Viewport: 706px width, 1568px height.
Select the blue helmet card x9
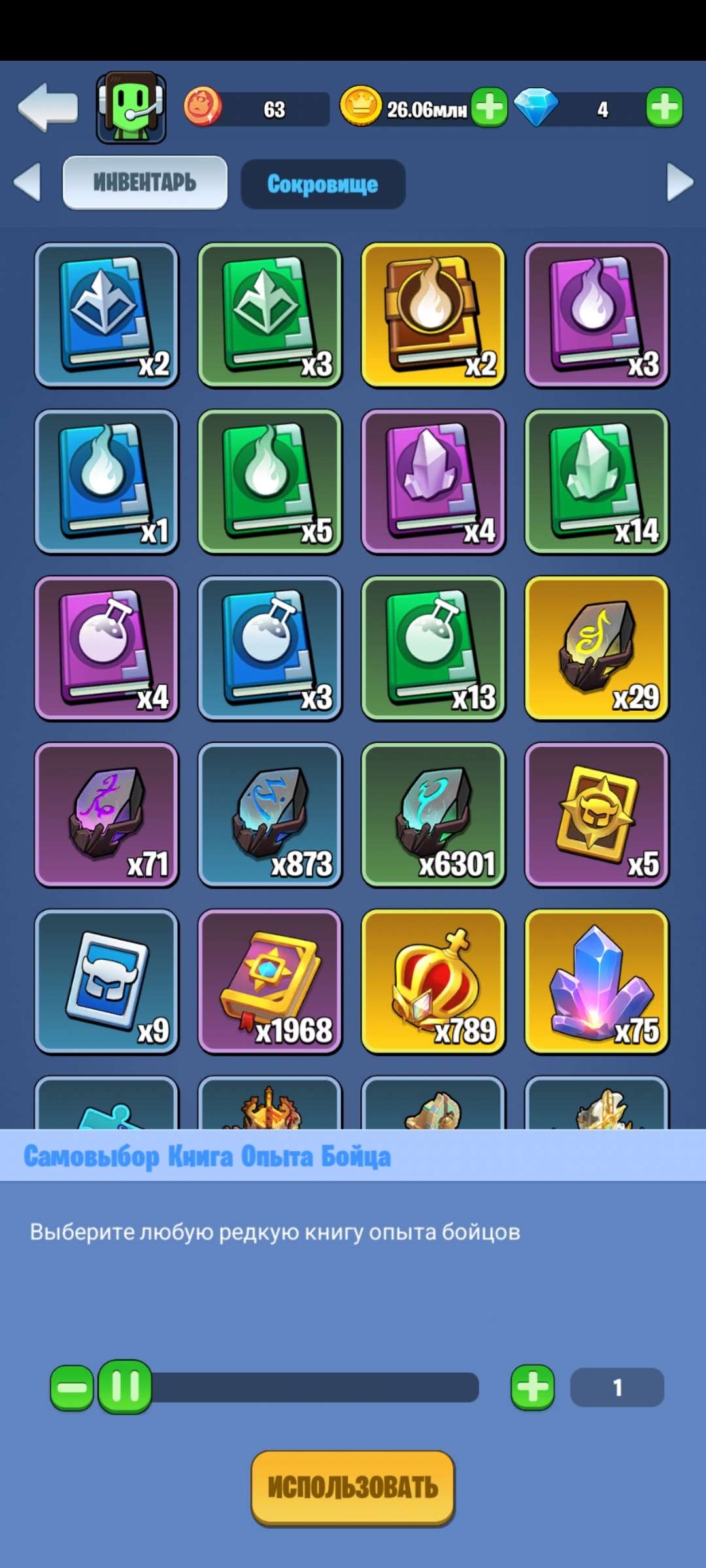tap(107, 981)
